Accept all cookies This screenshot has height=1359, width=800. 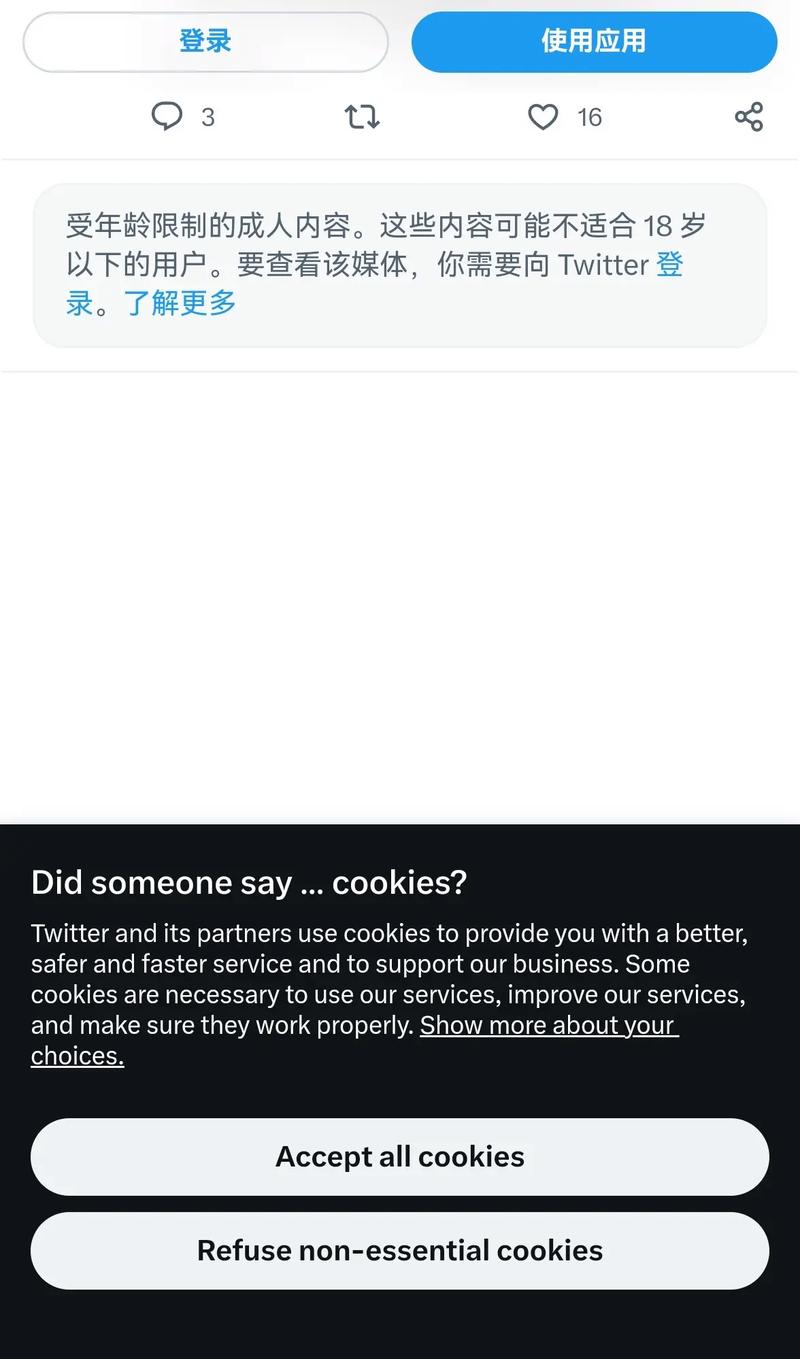point(400,1156)
